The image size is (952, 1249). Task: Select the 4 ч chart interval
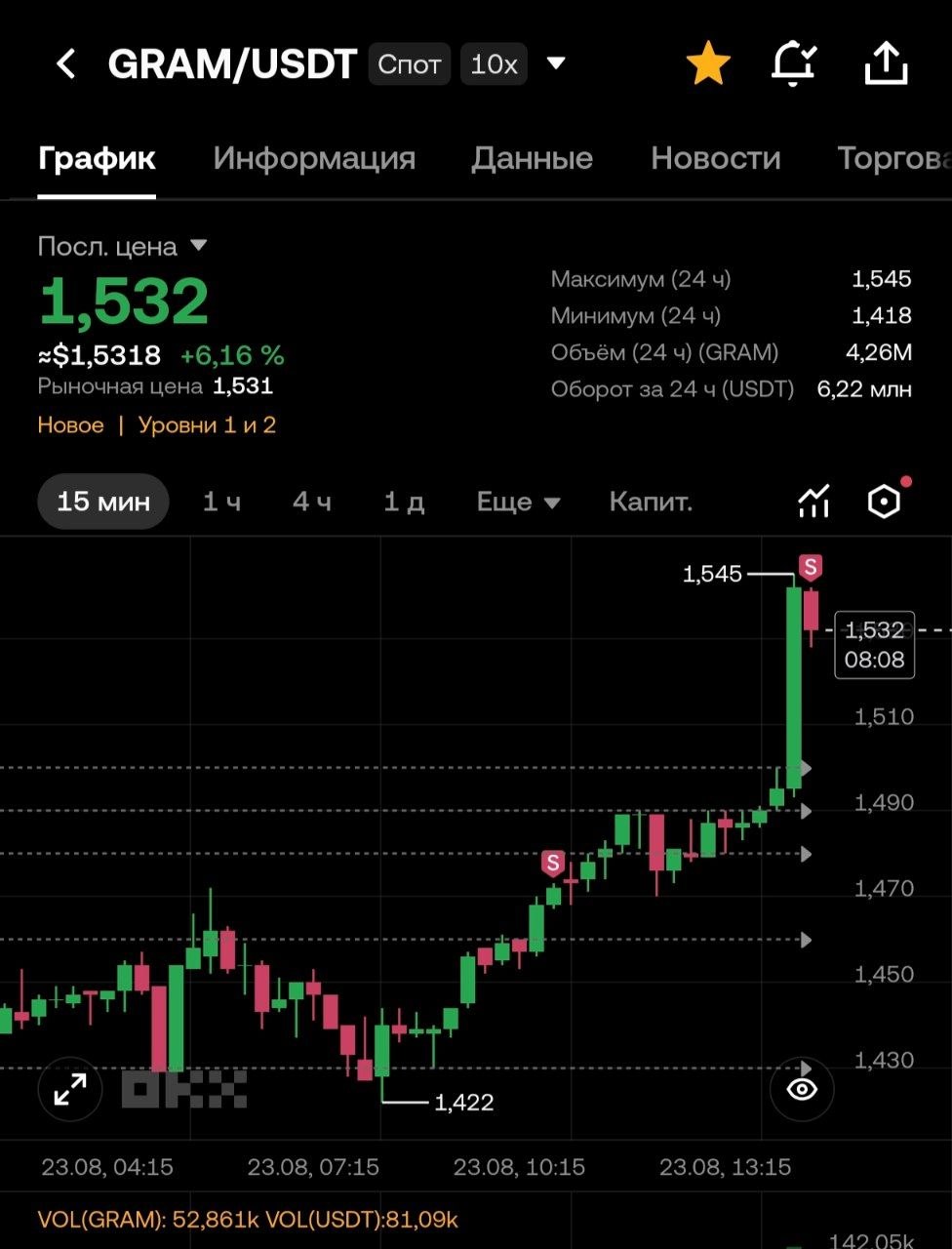point(312,502)
